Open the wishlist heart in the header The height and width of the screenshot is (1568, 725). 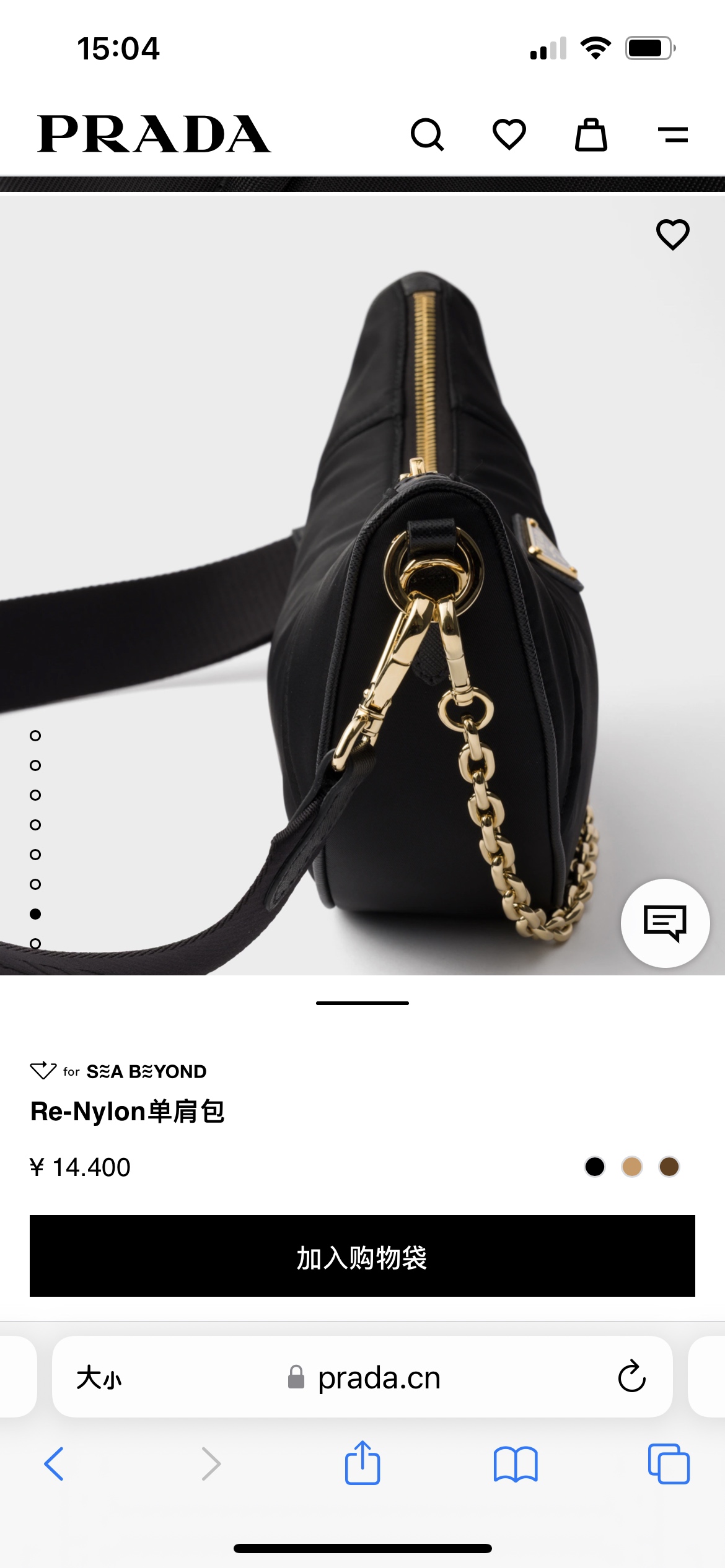coord(509,134)
